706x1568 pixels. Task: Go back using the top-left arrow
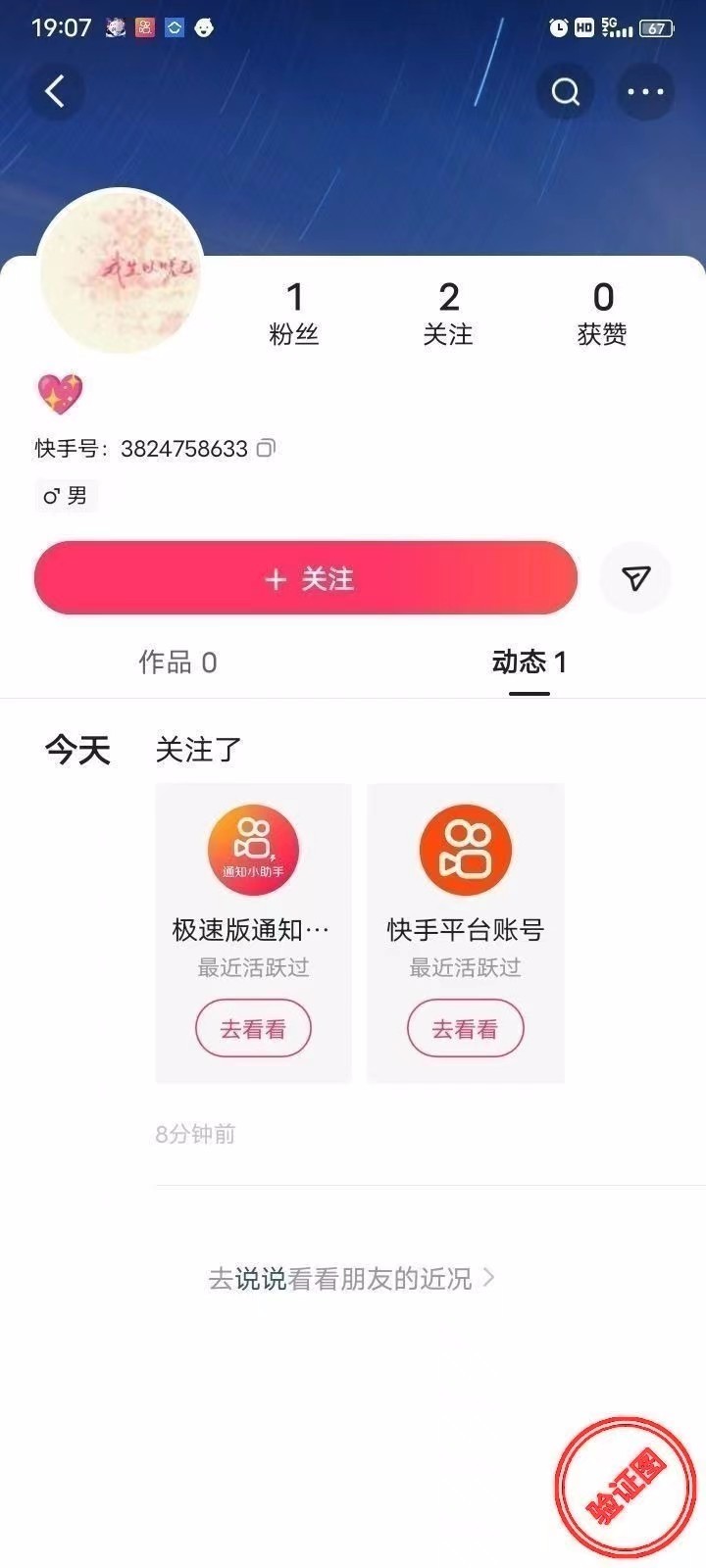(55, 92)
